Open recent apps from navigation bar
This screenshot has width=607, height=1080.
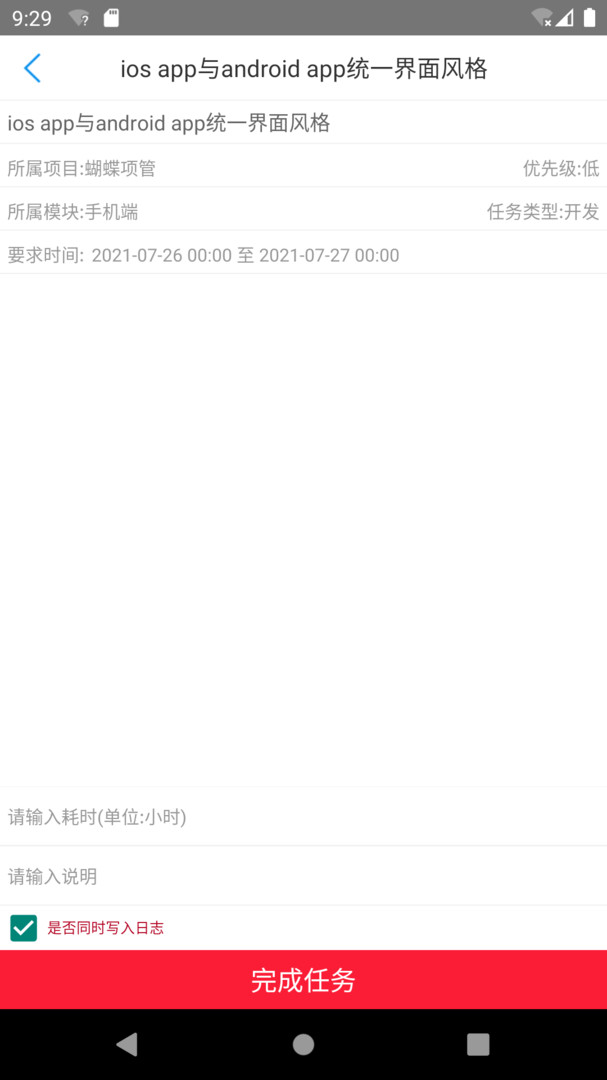[478, 1044]
